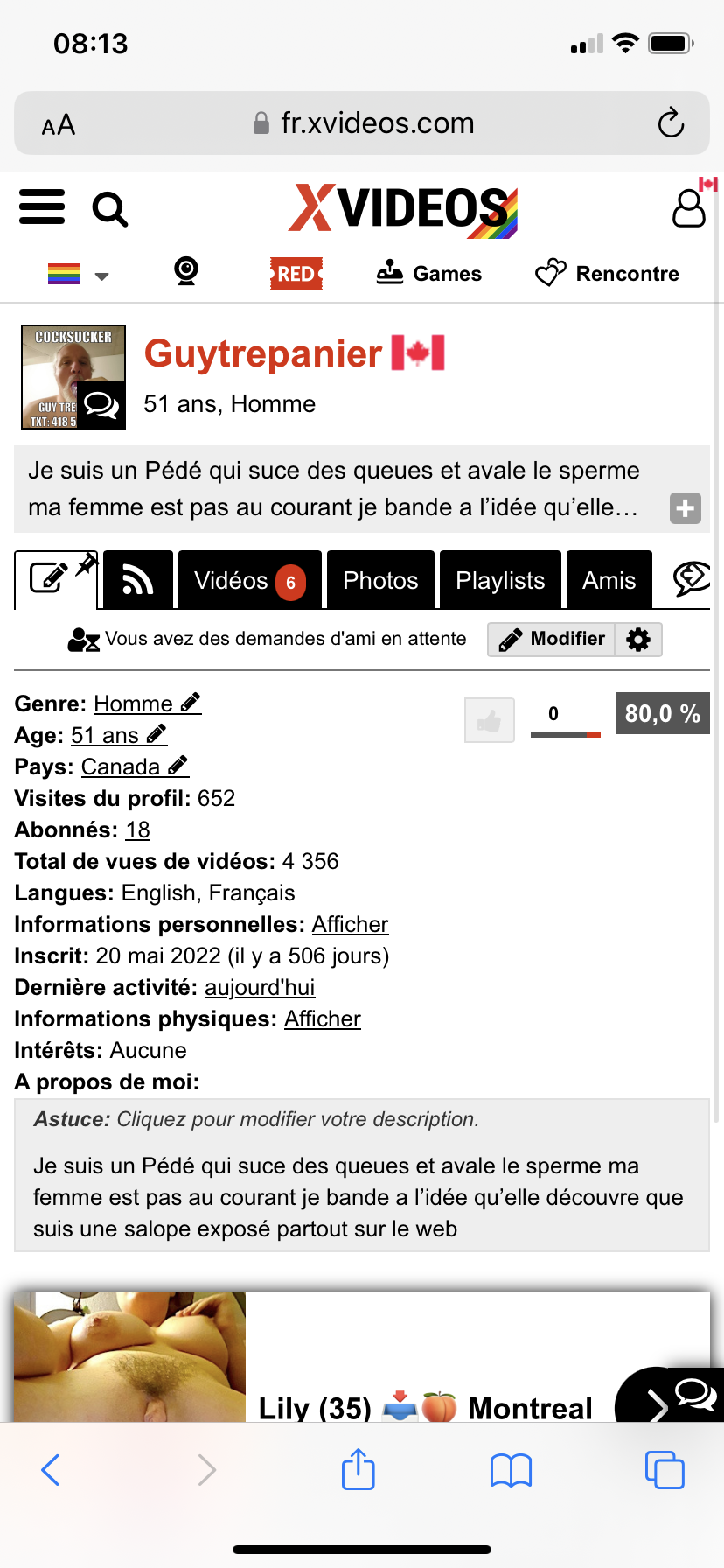Open profile settings gear
This screenshot has width=724, height=1568.
pos(639,640)
